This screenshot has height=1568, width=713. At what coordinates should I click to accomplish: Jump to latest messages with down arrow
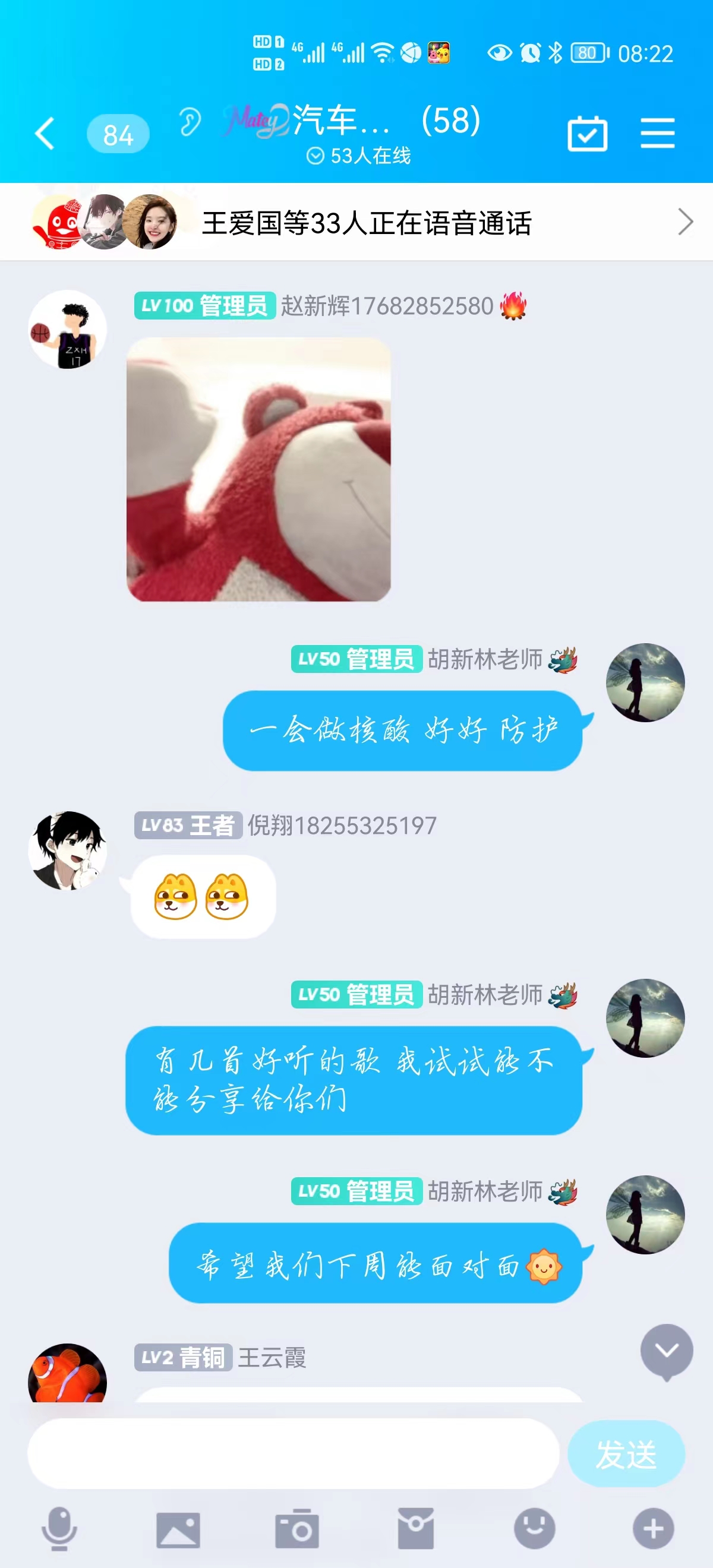click(x=666, y=1351)
